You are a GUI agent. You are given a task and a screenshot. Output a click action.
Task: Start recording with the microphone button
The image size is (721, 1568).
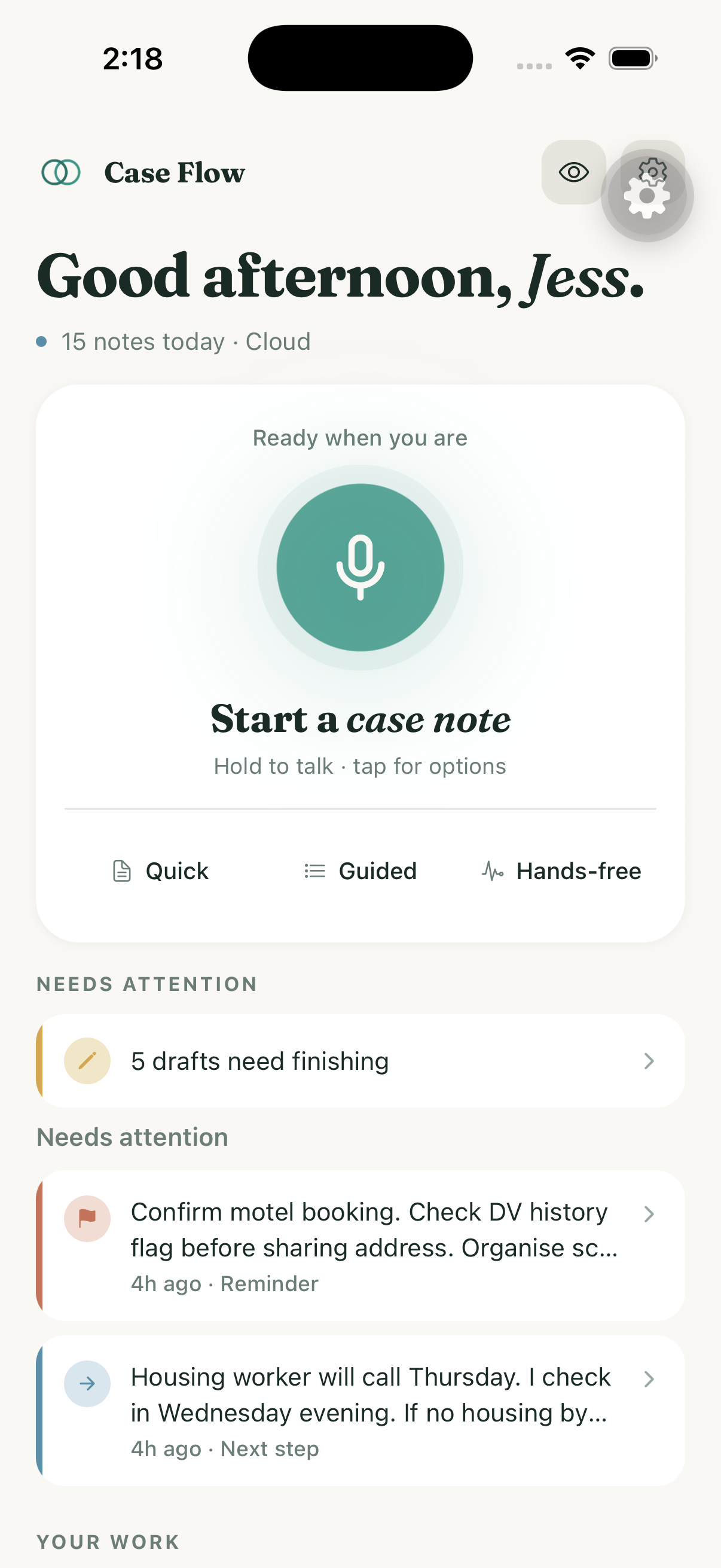pos(360,568)
